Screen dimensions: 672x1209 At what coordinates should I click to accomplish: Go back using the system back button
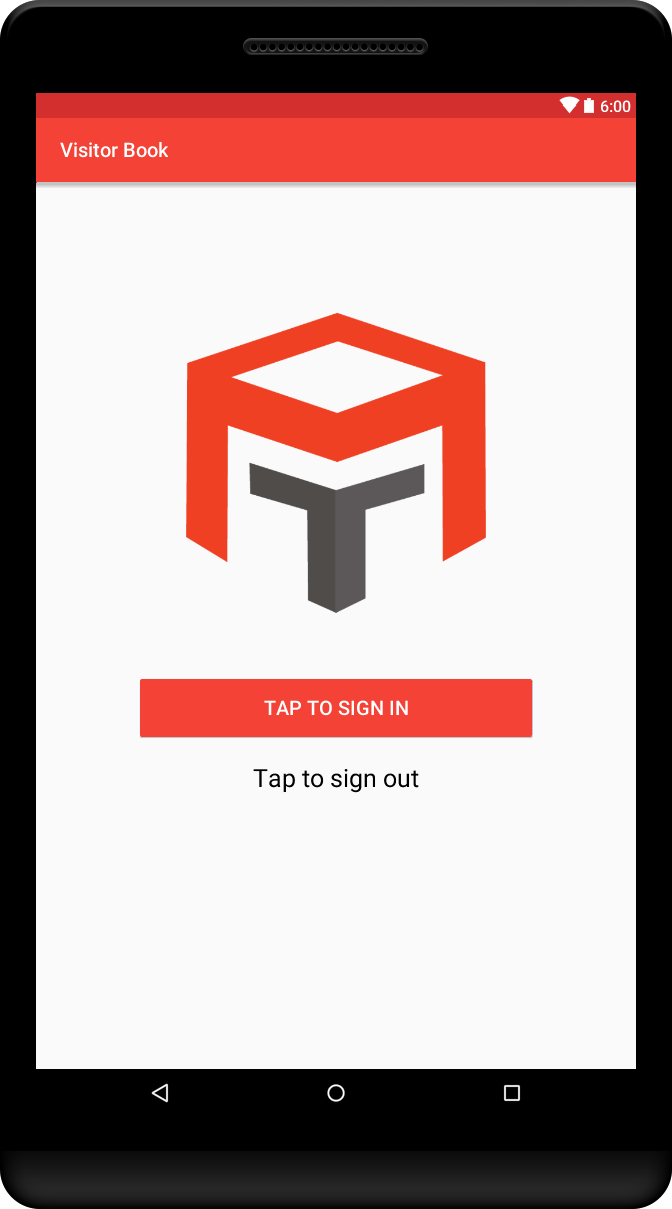click(x=160, y=1093)
